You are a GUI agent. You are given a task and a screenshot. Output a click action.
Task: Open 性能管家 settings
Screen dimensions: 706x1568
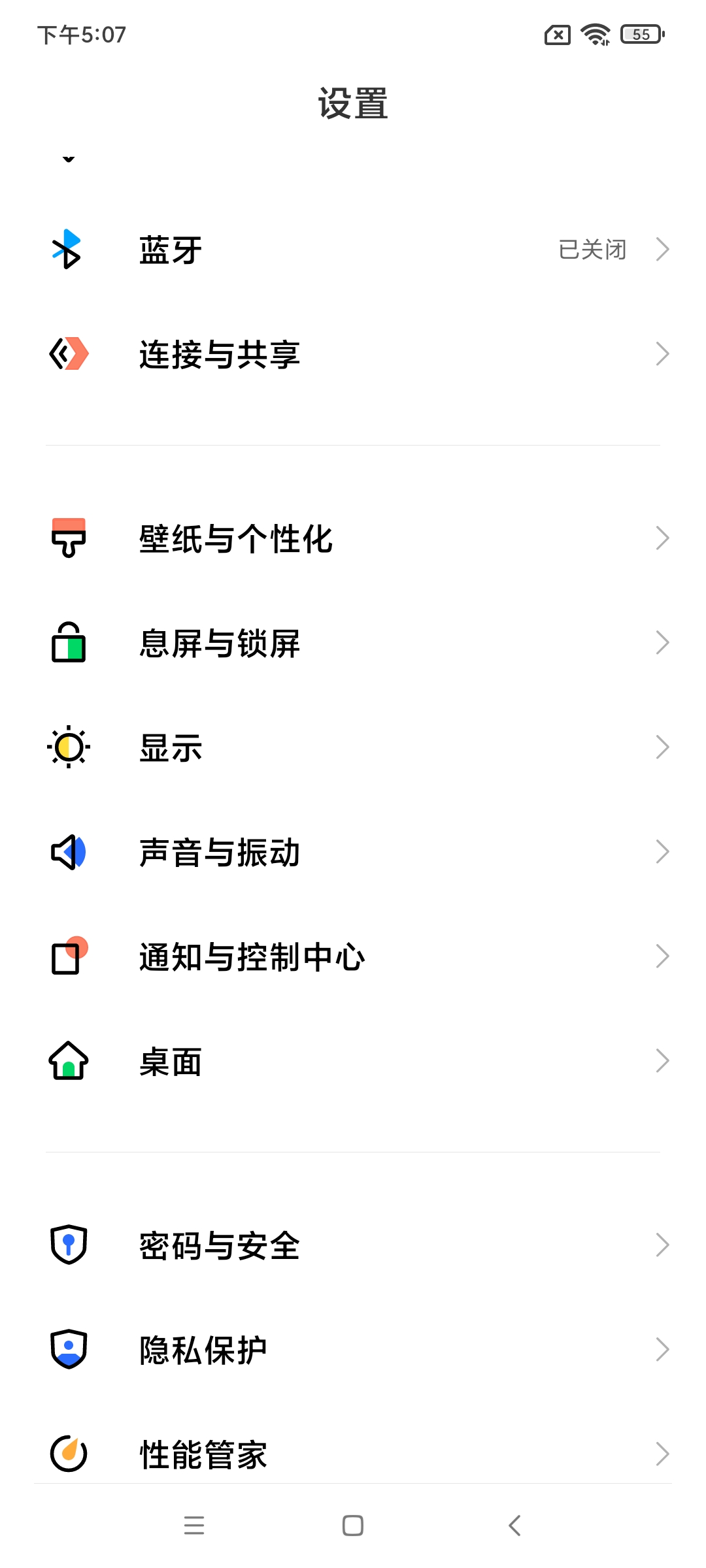353,1454
